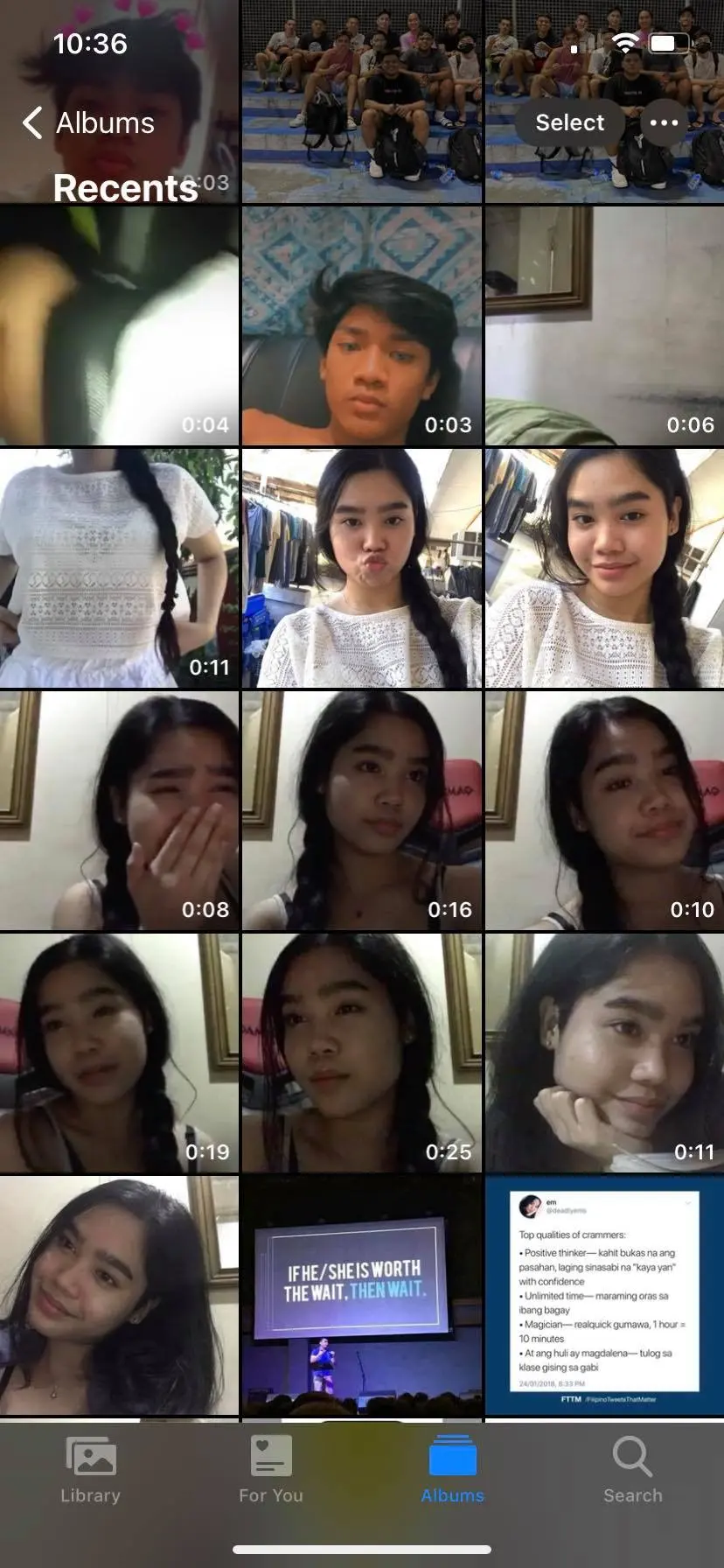Viewport: 724px width, 1568px height.
Task: Switch to the Library tab
Action: click(90, 1471)
